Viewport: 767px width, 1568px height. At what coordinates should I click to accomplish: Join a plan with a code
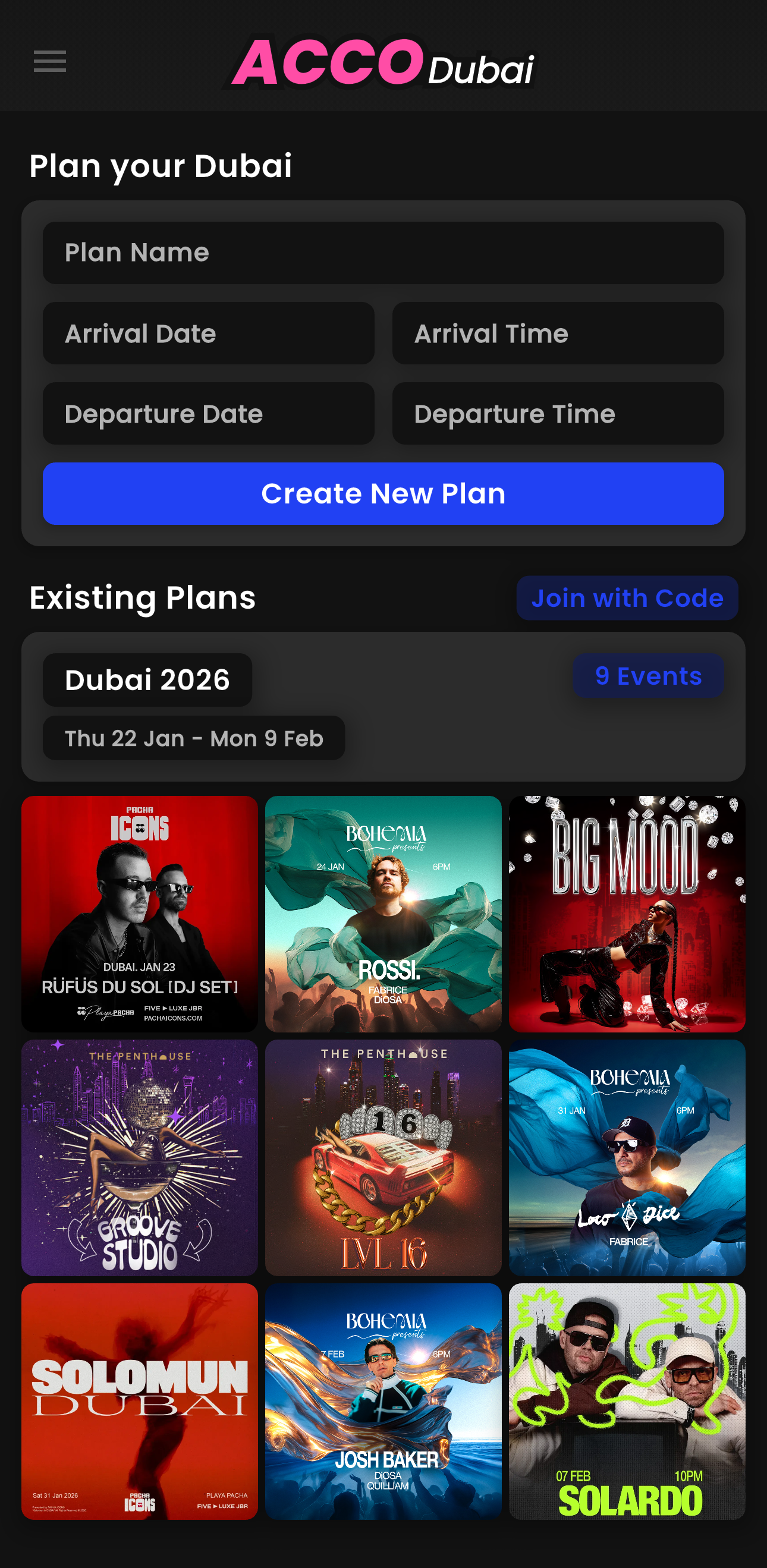pyautogui.click(x=627, y=599)
